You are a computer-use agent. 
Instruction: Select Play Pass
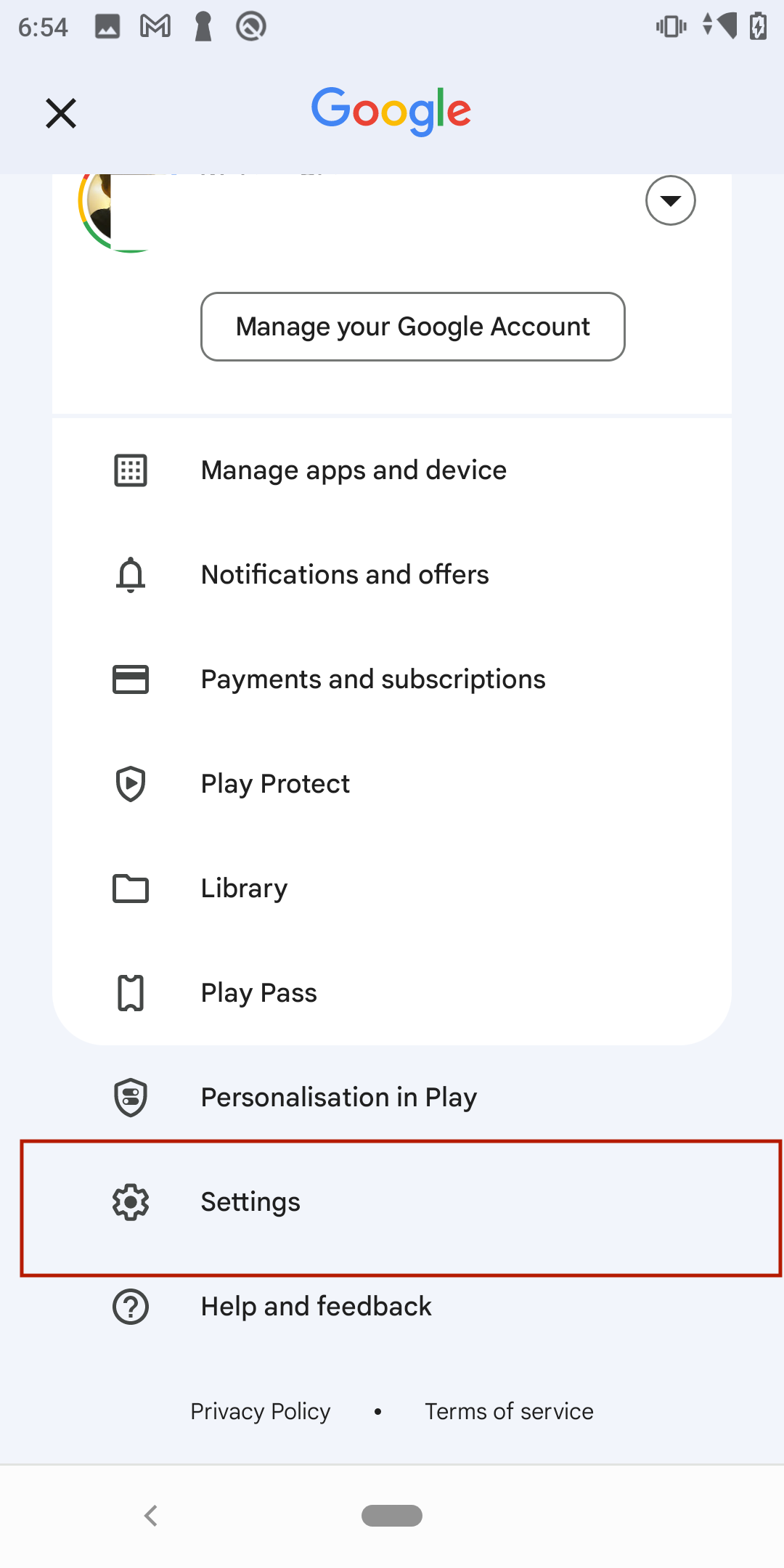click(x=392, y=993)
